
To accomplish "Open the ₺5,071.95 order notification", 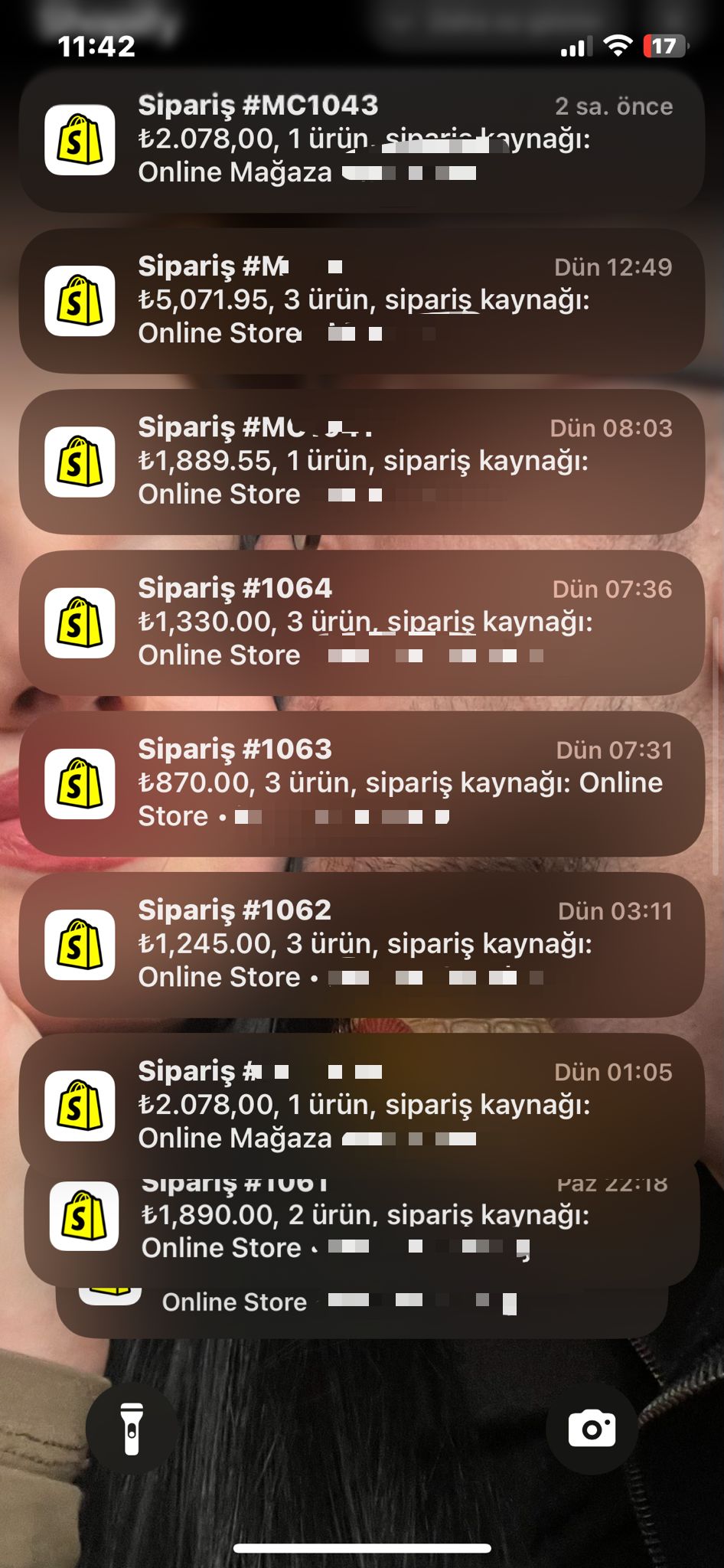I will coord(362,300).
